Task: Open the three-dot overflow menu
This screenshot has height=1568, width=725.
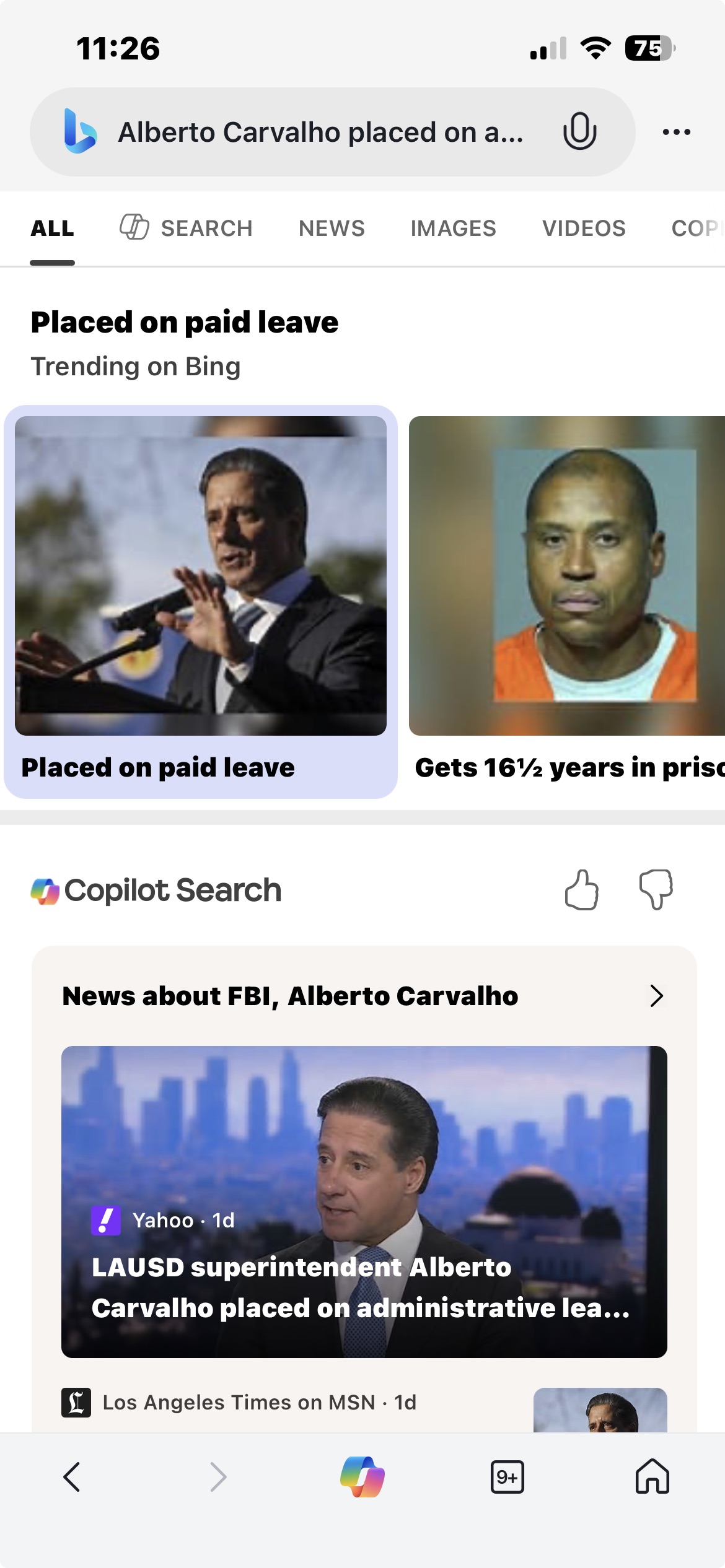Action: [676, 132]
